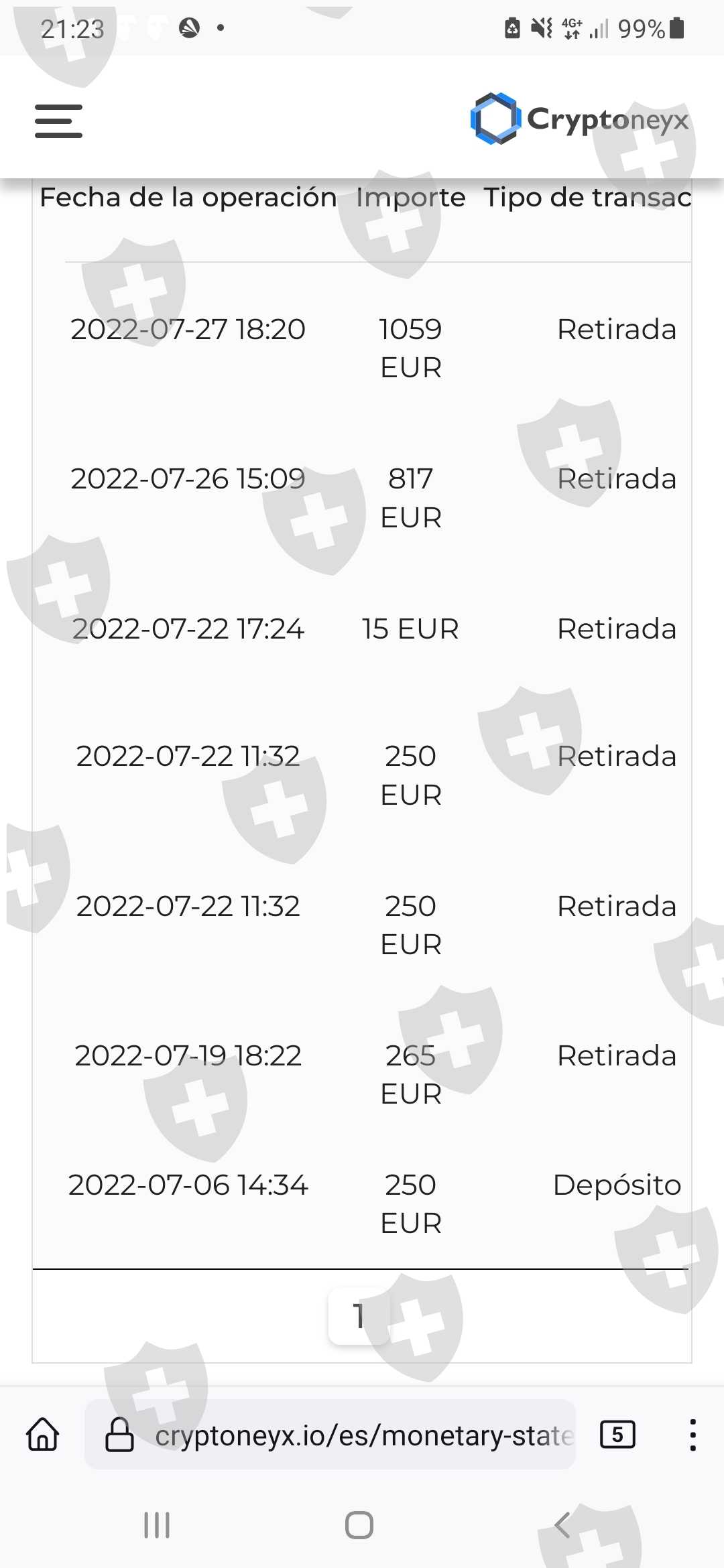Screen dimensions: 724x1568
Task: Select page 1 in the pagination
Action: click(359, 1316)
